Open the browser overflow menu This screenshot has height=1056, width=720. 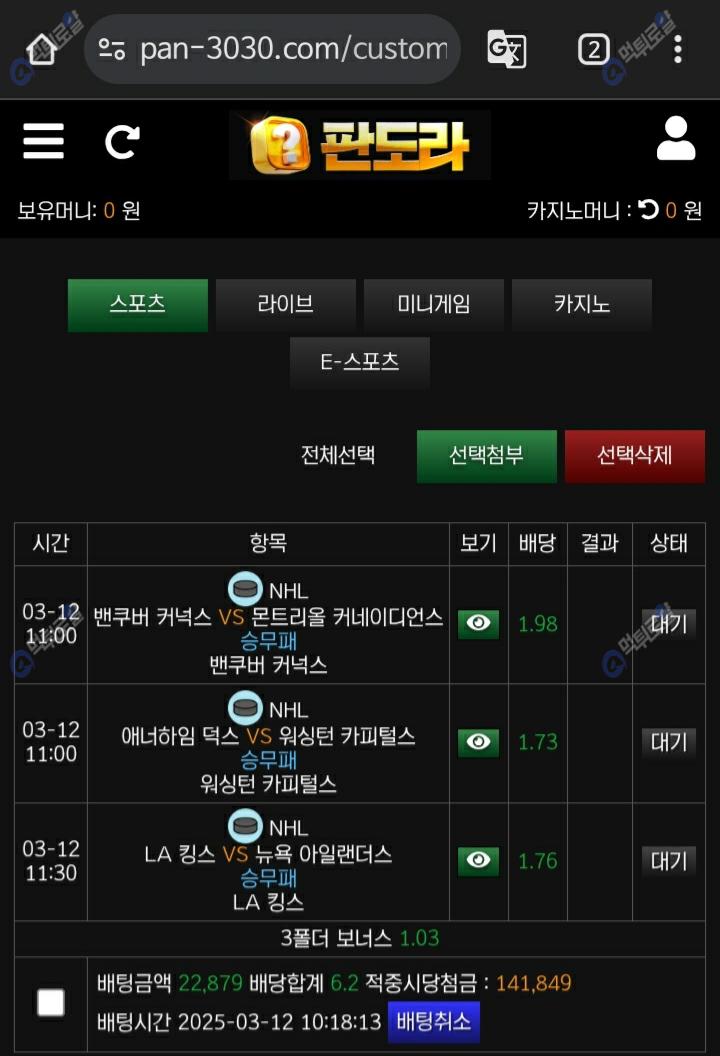pyautogui.click(x=678, y=48)
